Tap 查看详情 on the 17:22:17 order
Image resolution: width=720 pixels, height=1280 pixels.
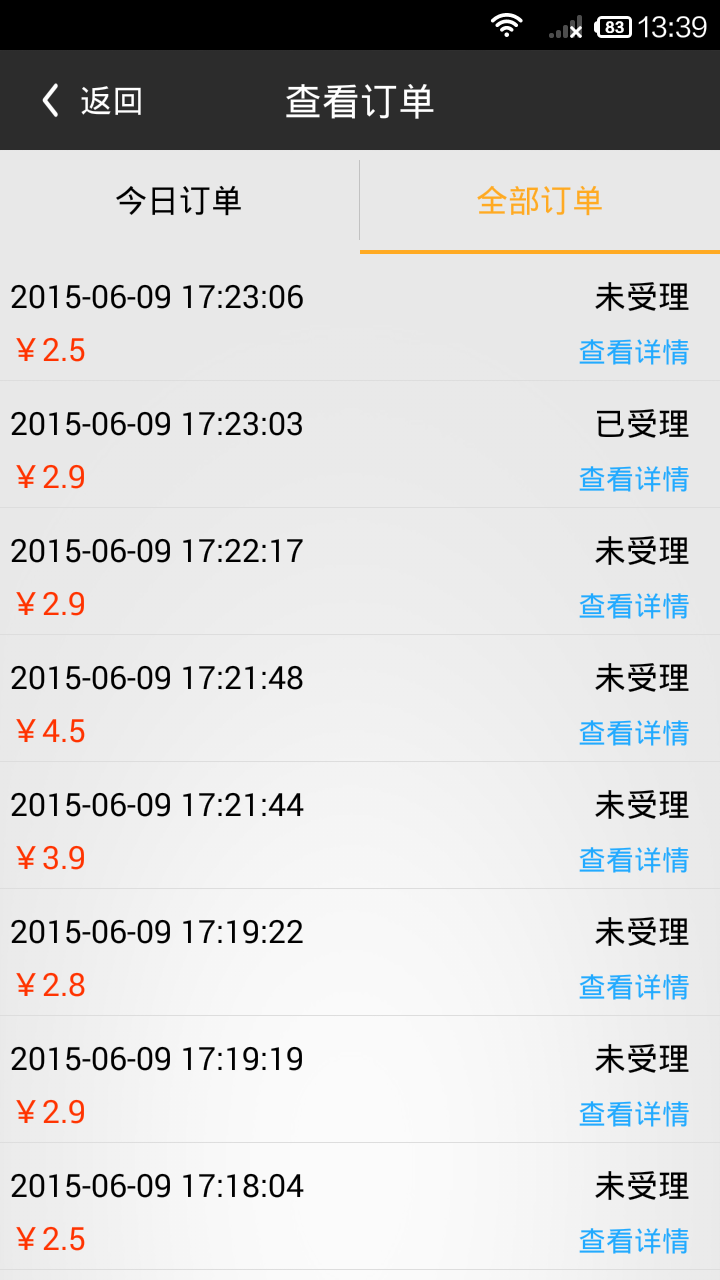tap(634, 606)
